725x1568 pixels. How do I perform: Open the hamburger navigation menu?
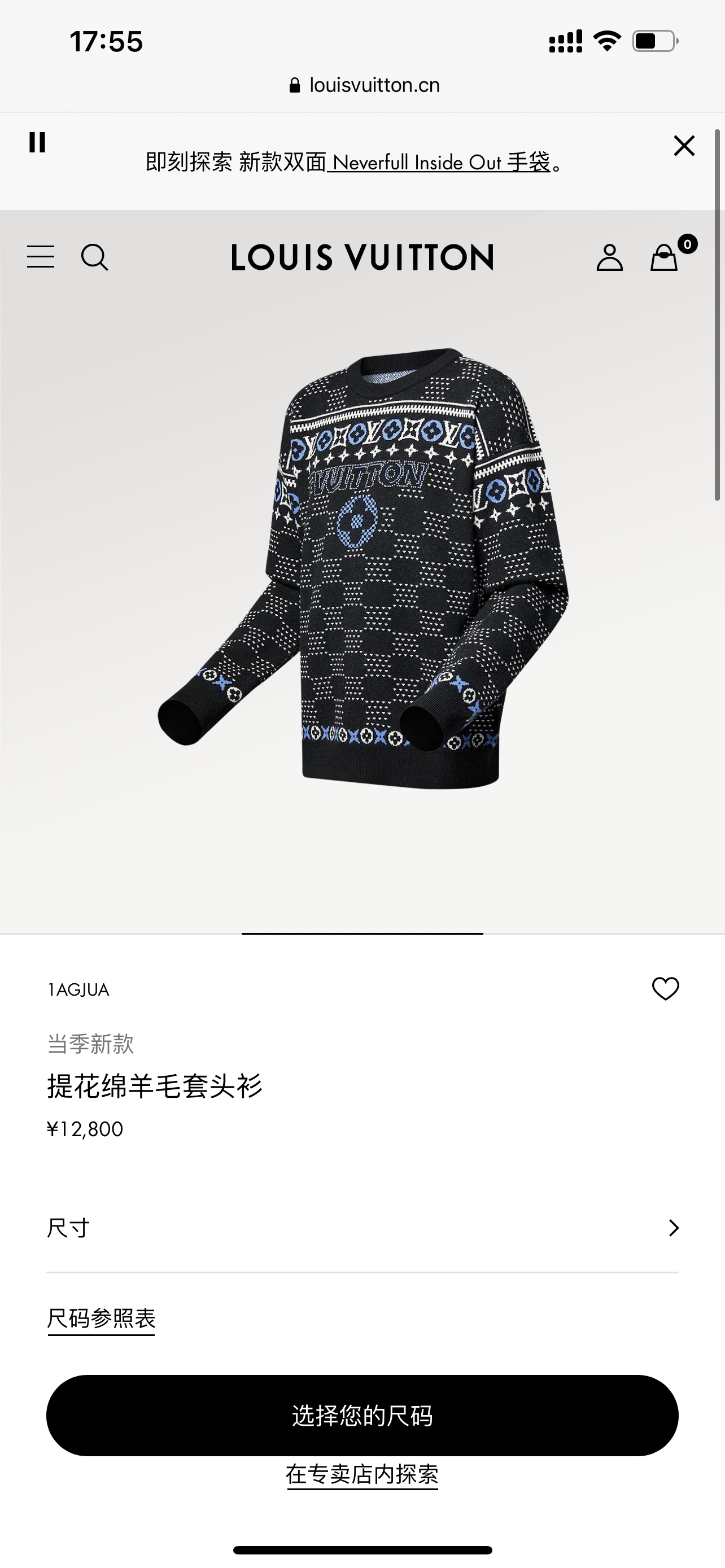click(41, 257)
